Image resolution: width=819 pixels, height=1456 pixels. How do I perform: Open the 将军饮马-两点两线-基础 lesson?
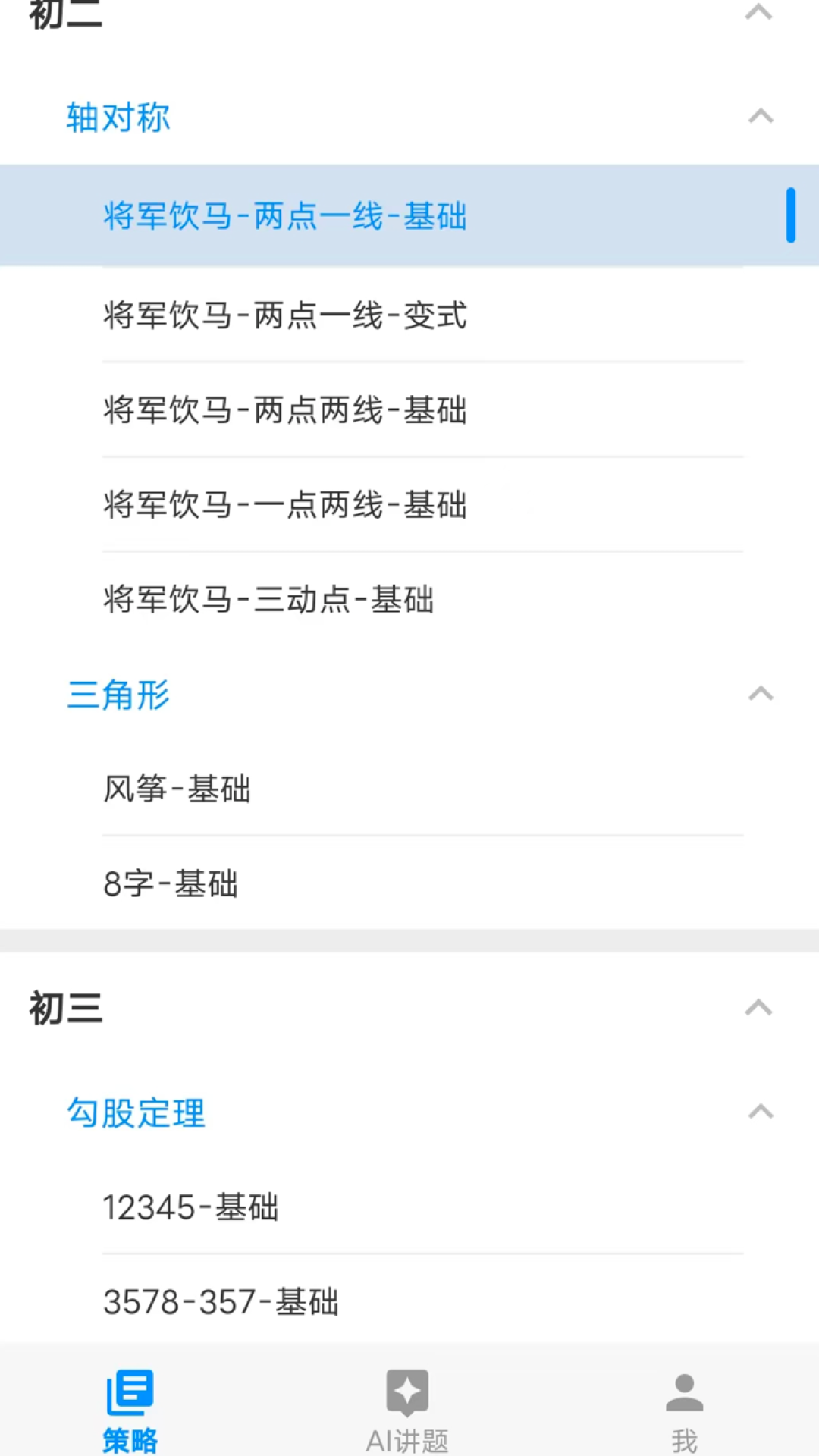click(284, 410)
